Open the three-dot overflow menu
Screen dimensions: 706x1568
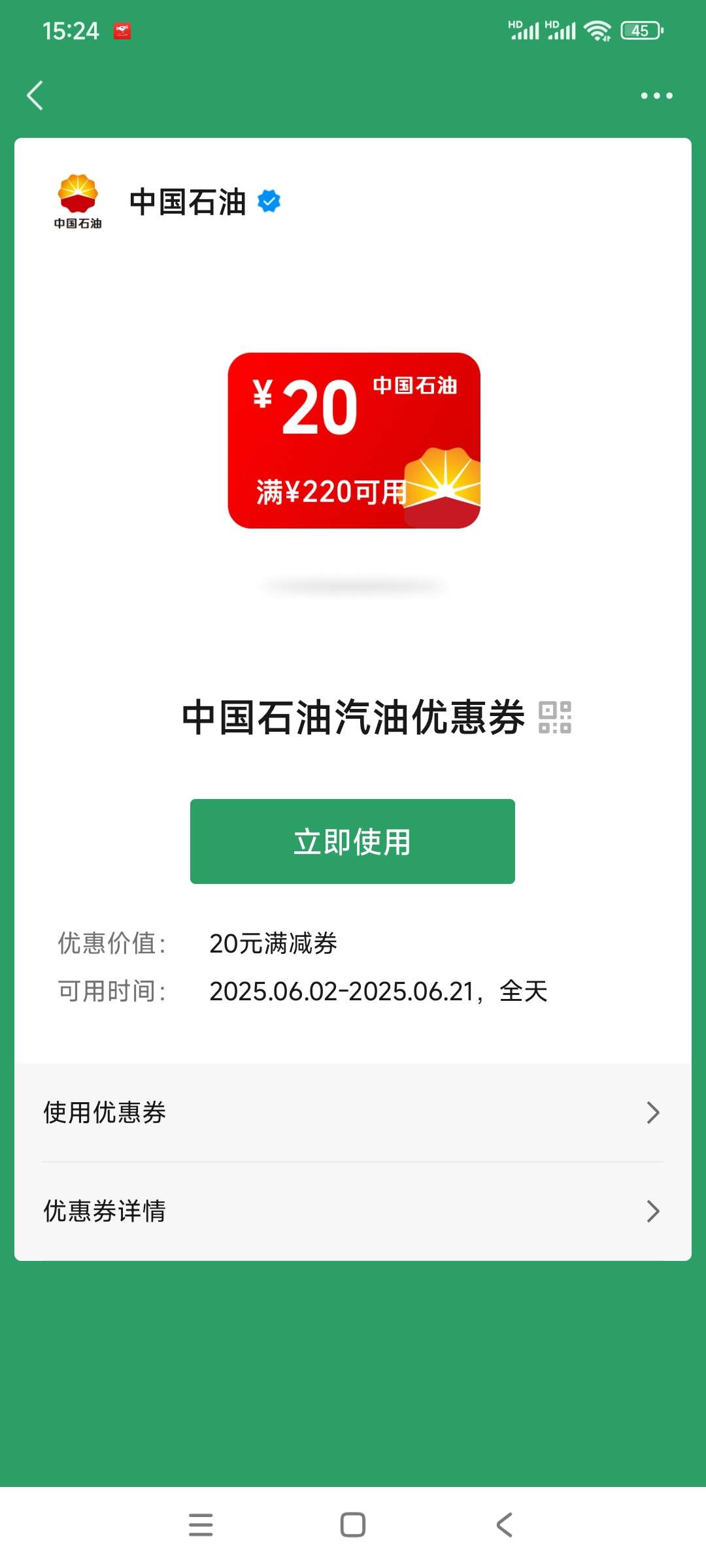pyautogui.click(x=656, y=95)
